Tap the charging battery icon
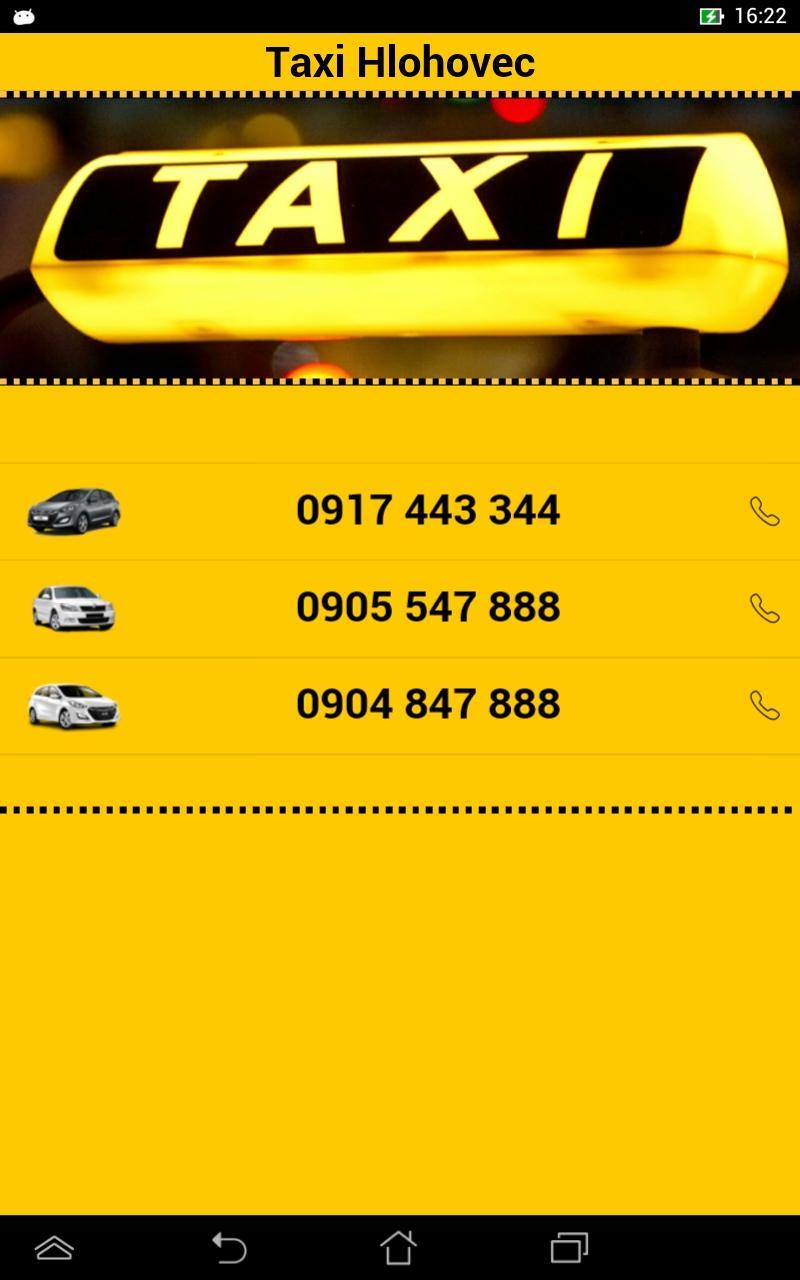The image size is (800, 1280). 712,14
